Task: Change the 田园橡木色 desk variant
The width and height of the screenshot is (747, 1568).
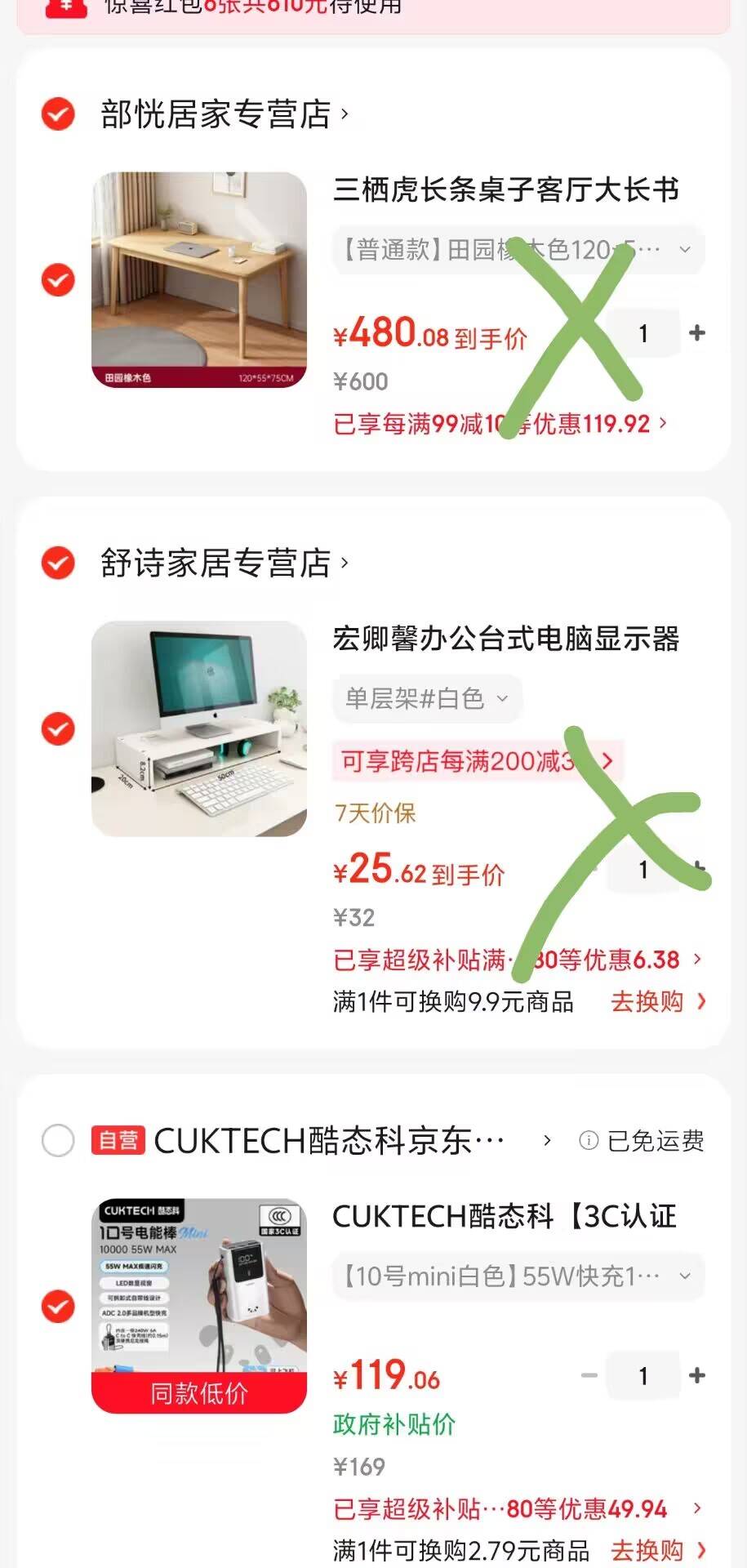Action: click(x=518, y=249)
